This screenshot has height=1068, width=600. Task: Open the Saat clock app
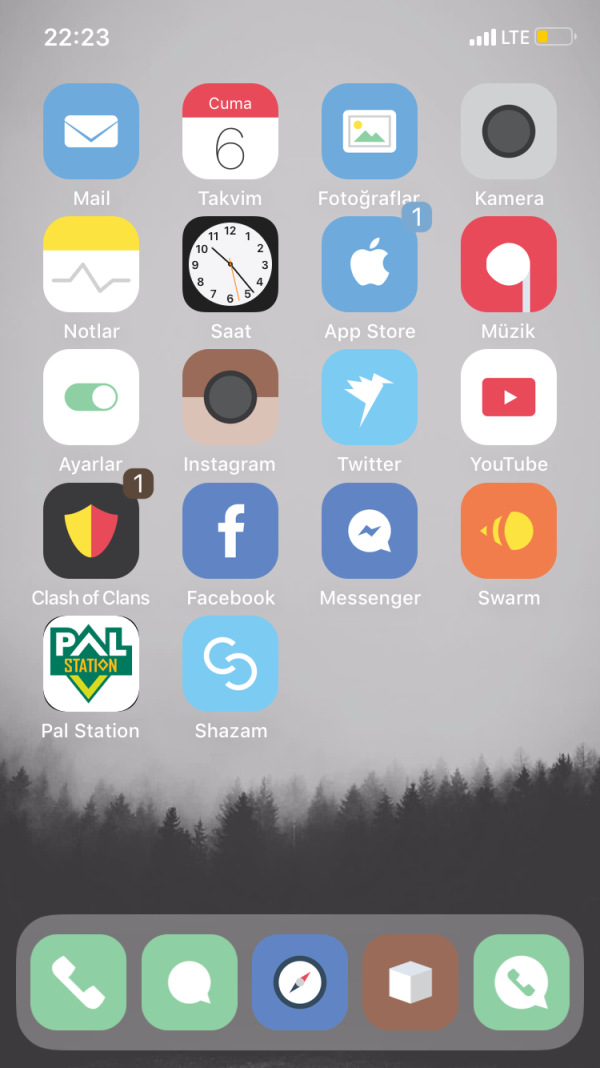pyautogui.click(x=230, y=264)
